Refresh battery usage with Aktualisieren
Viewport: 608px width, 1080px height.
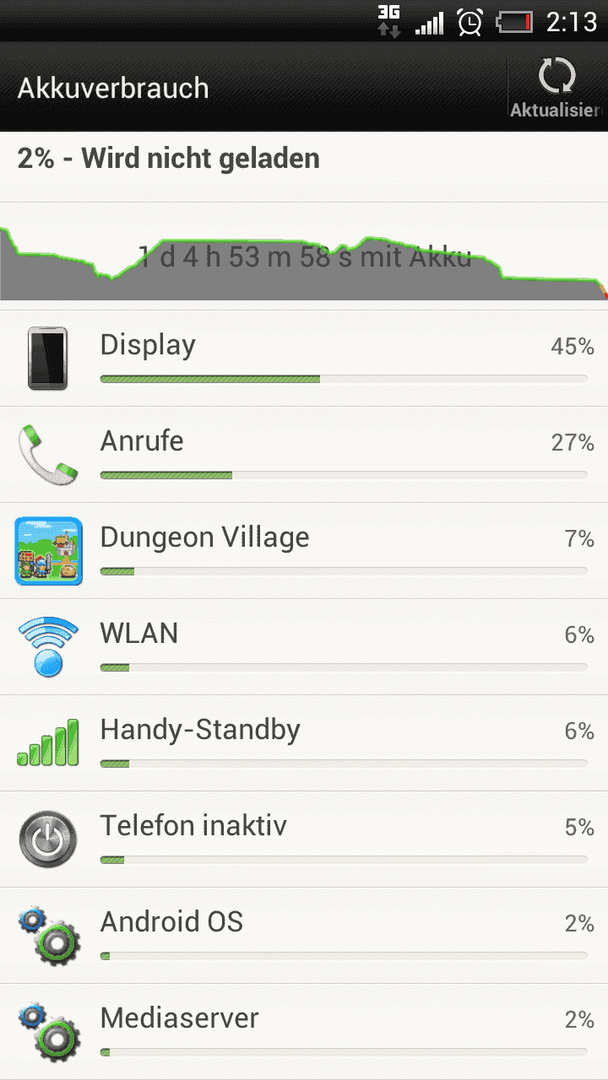(558, 87)
